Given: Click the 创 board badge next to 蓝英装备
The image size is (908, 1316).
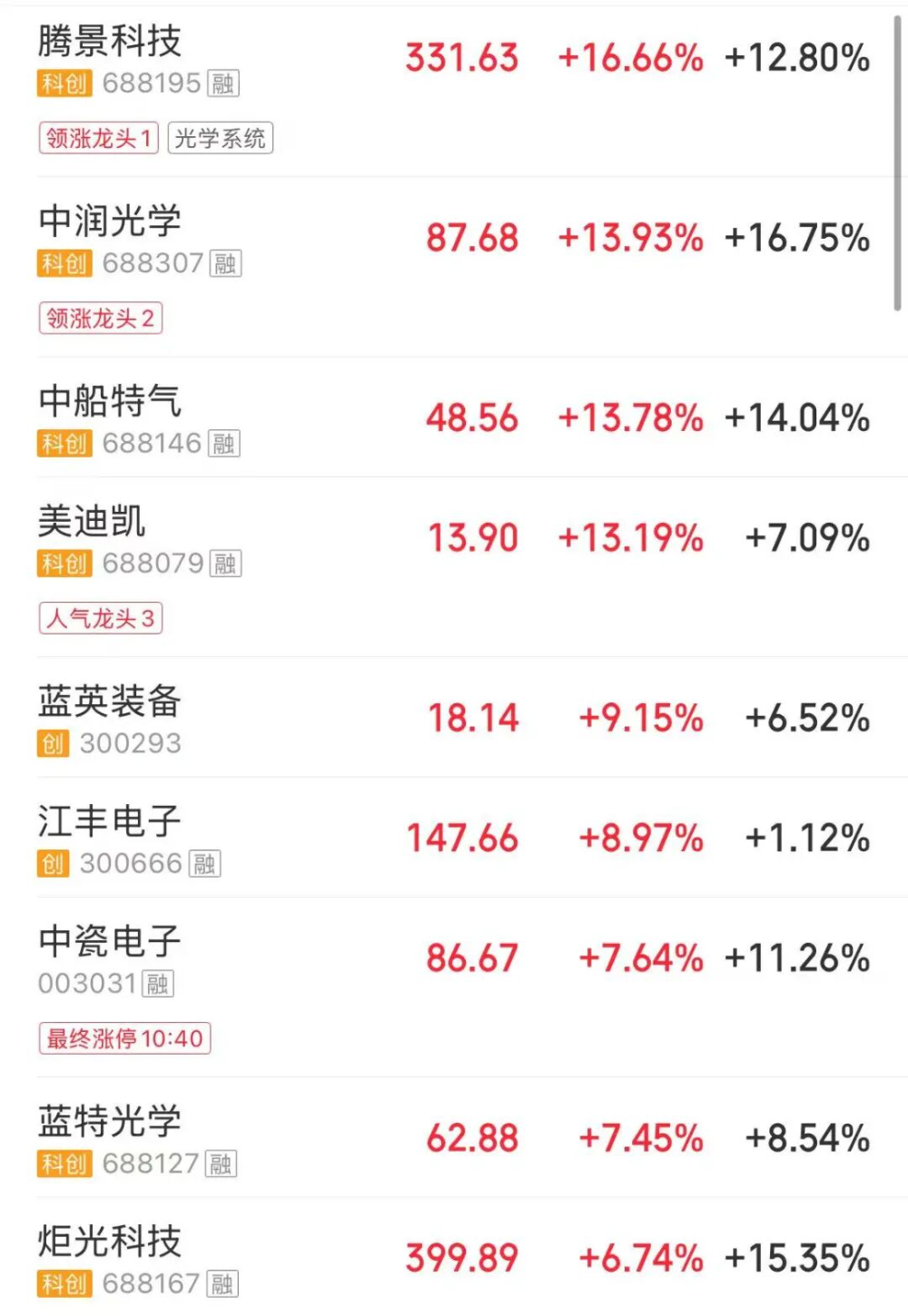Looking at the screenshot, I should 53,744.
